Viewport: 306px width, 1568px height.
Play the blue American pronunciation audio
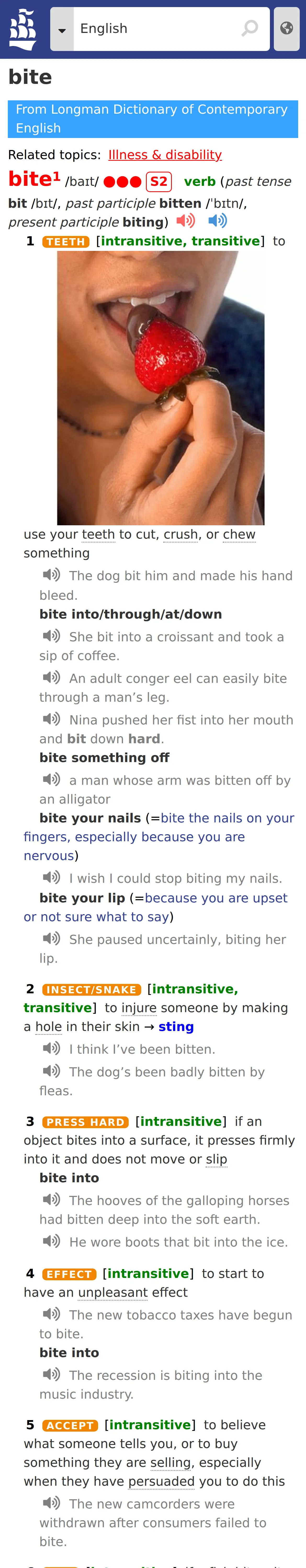point(218,220)
